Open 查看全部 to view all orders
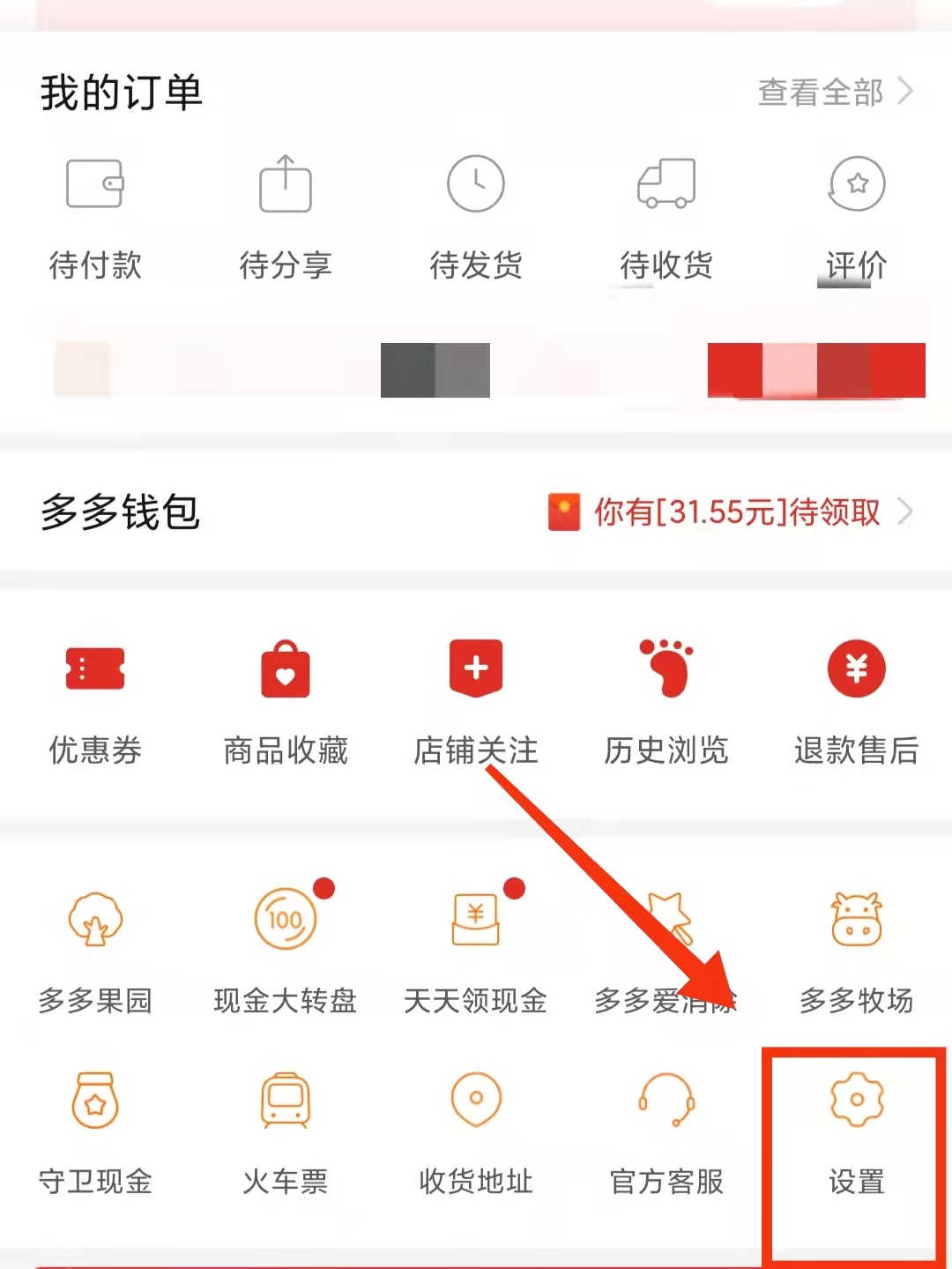952x1269 pixels. point(833,92)
